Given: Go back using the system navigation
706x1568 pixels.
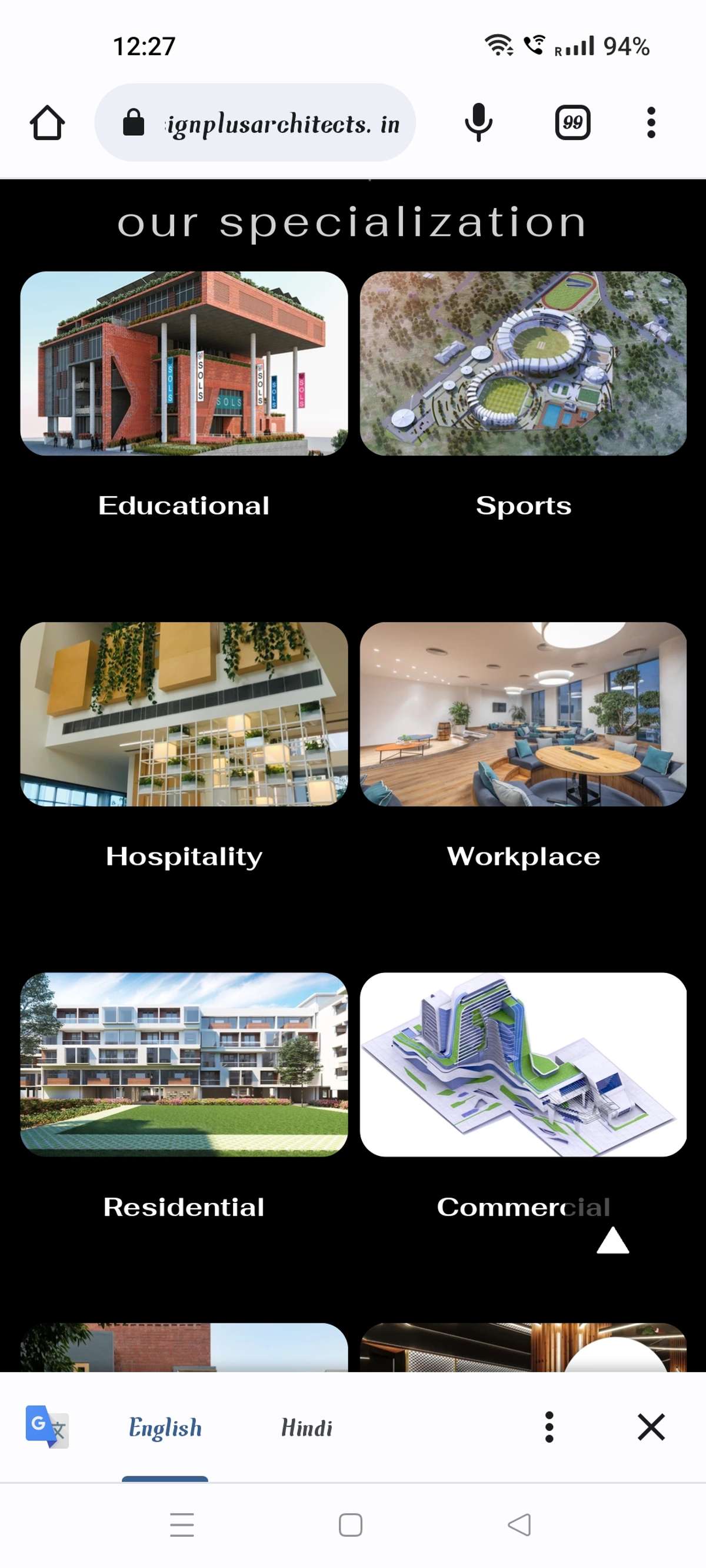Looking at the screenshot, I should pos(519,1524).
